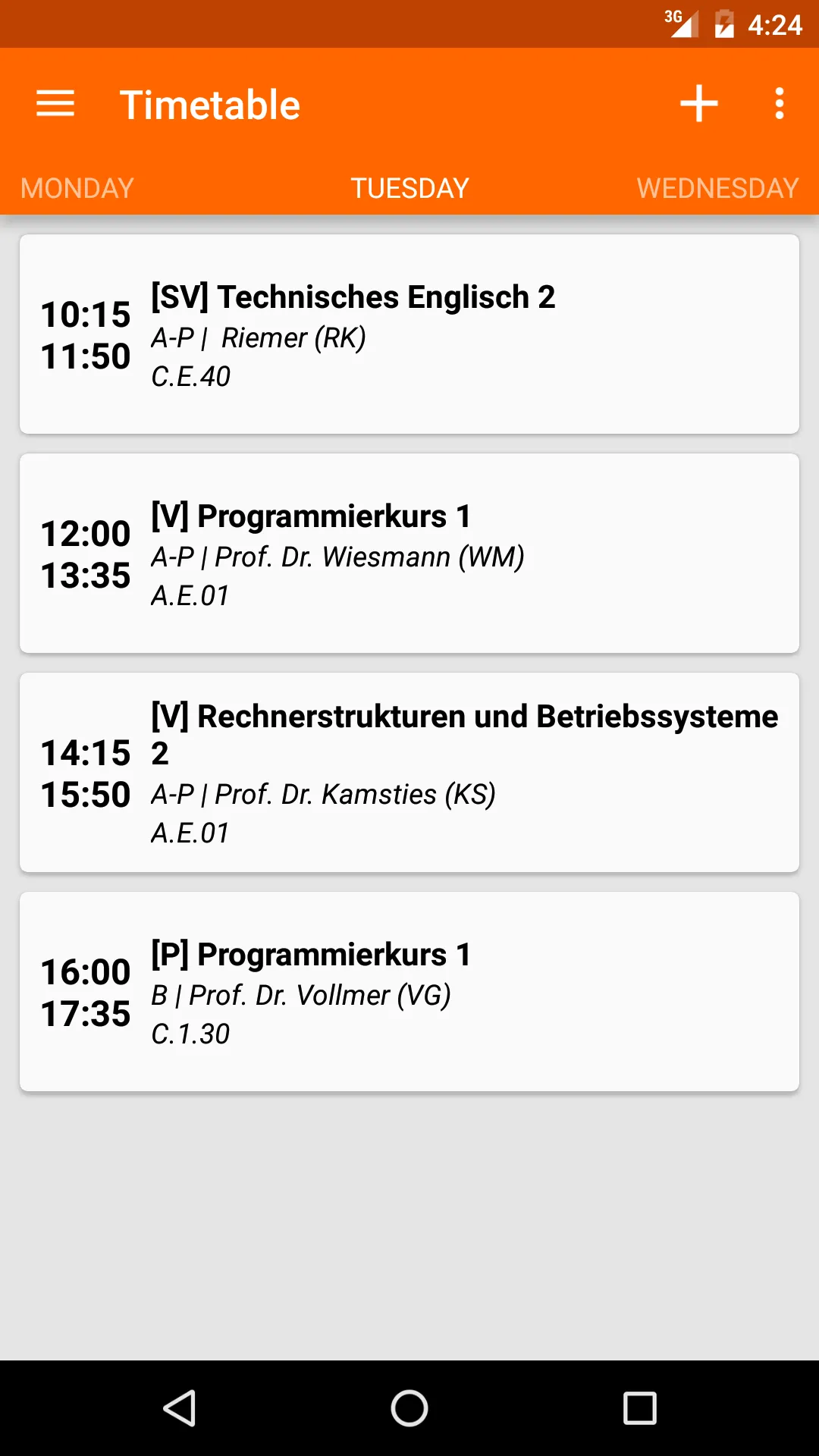Tap the battery indicator in the status bar
The height and width of the screenshot is (1456, 819).
(x=724, y=24)
